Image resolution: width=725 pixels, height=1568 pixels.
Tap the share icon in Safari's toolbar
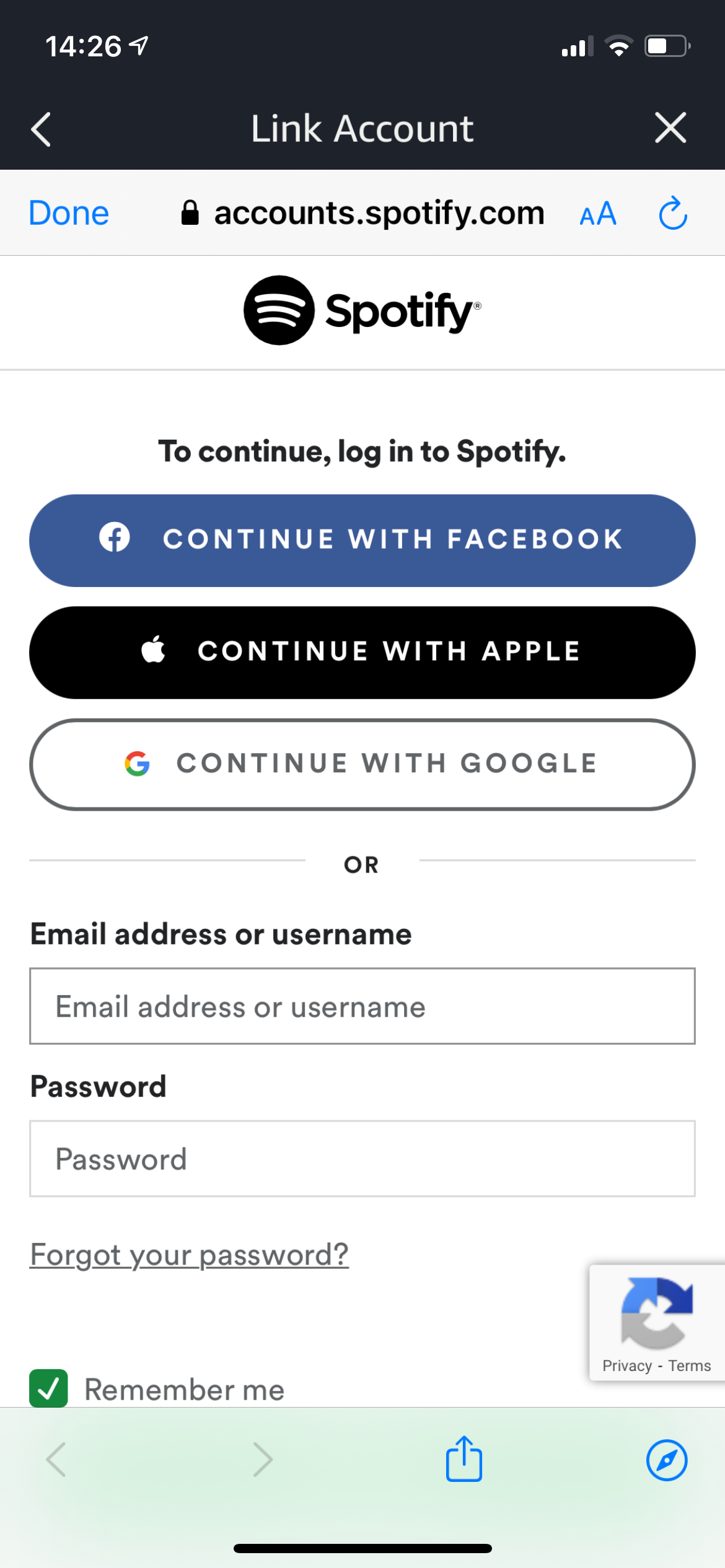(x=464, y=1460)
